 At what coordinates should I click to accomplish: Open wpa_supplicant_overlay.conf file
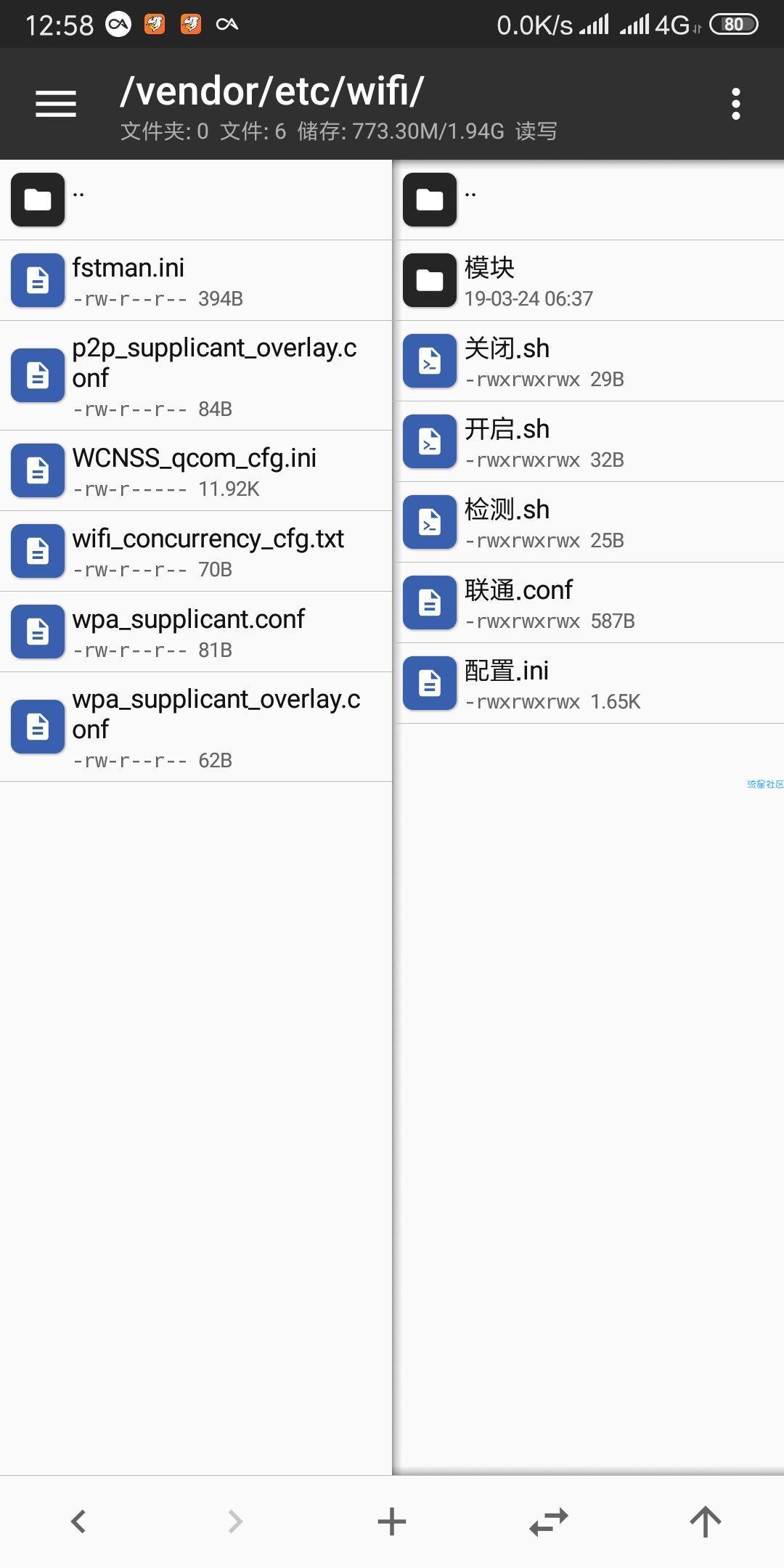tap(196, 727)
